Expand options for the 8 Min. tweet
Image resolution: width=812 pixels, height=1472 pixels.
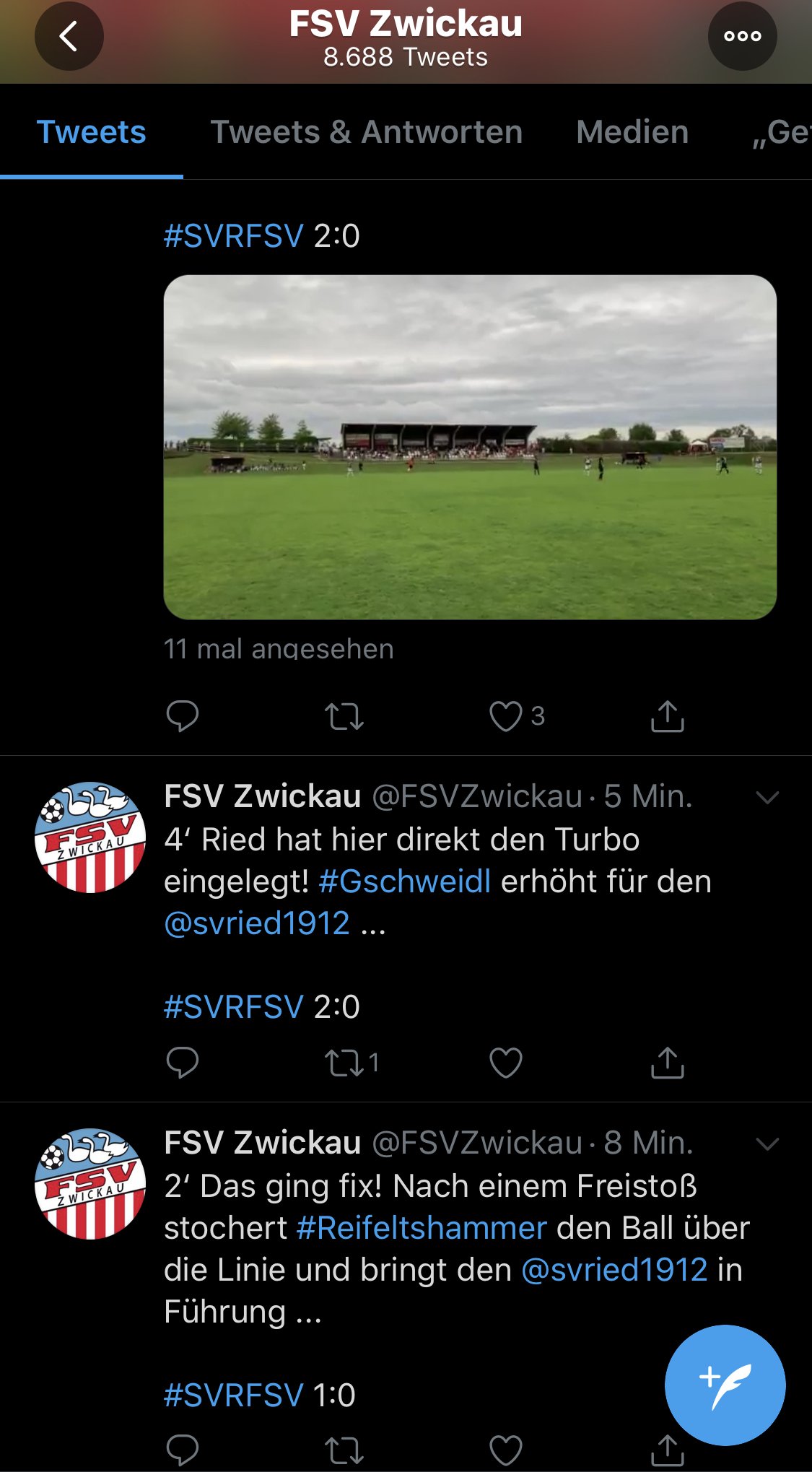pyautogui.click(x=767, y=1144)
